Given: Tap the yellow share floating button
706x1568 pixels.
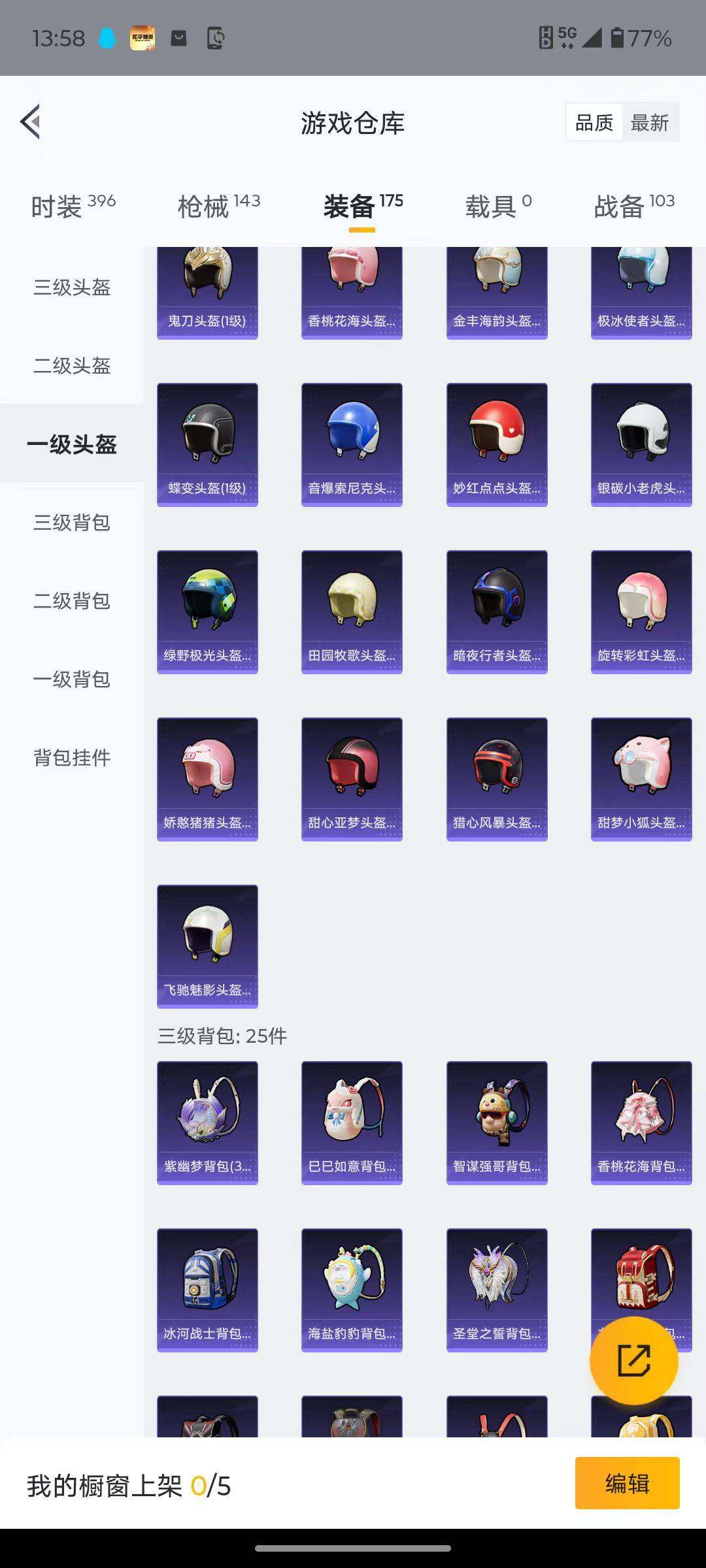Looking at the screenshot, I should pos(633,1360).
